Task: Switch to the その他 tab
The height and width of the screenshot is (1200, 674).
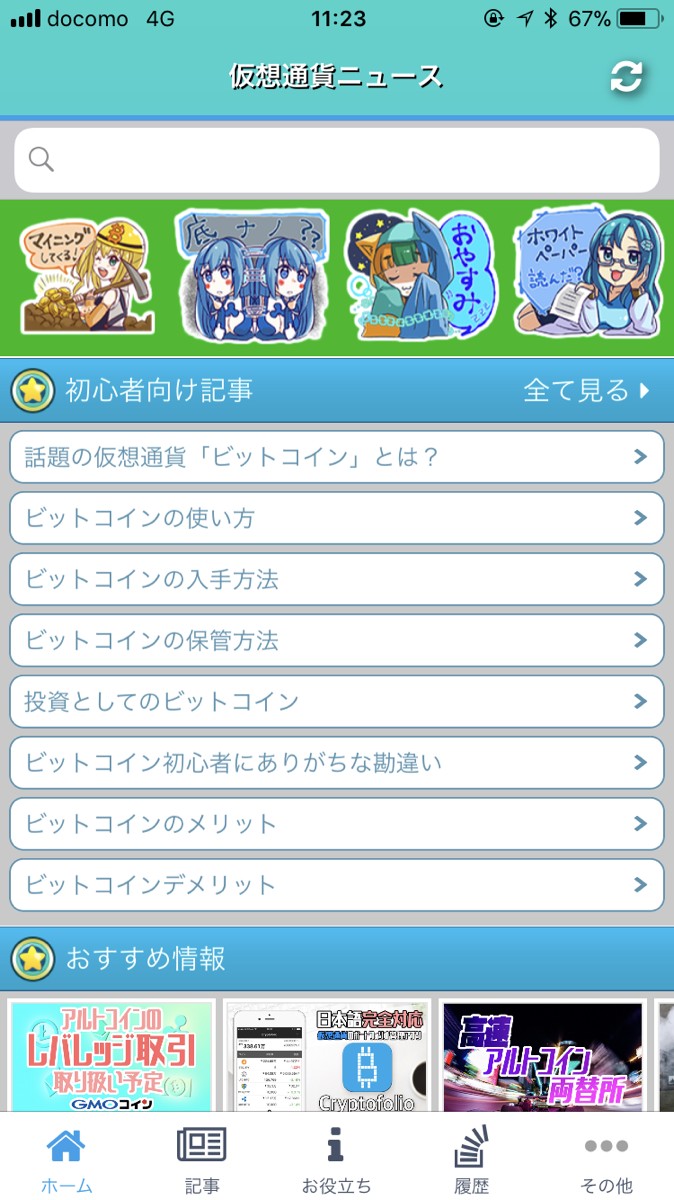Action: (x=606, y=1158)
